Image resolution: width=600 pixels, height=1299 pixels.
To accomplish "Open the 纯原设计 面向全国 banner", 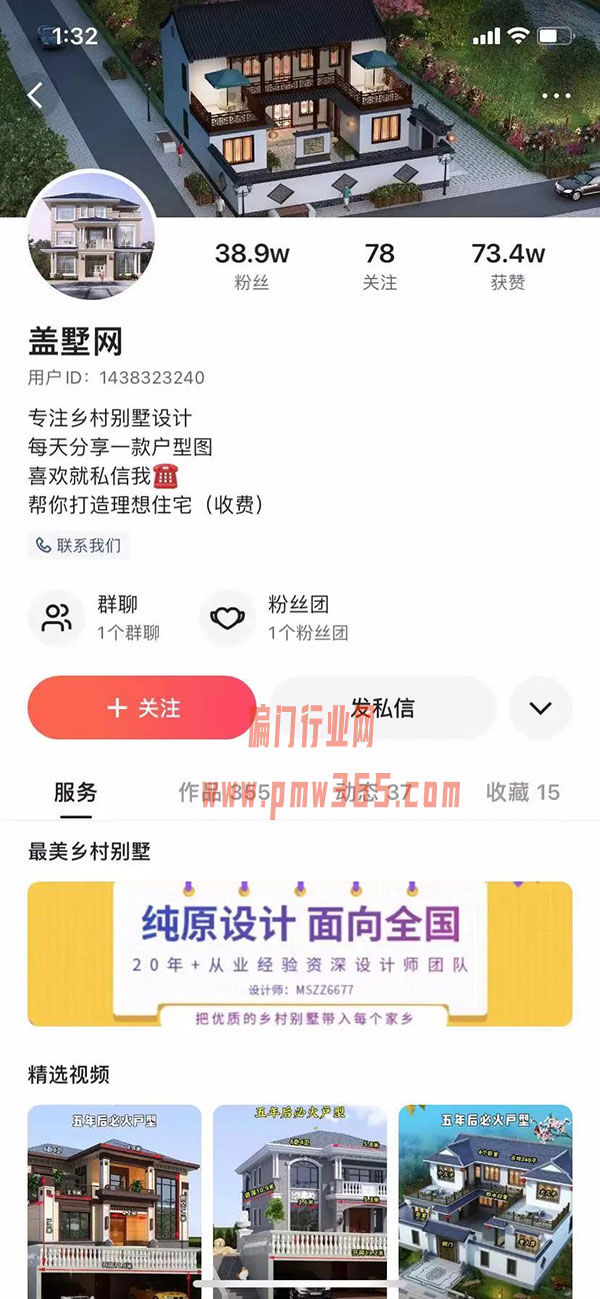I will pyautogui.click(x=300, y=954).
